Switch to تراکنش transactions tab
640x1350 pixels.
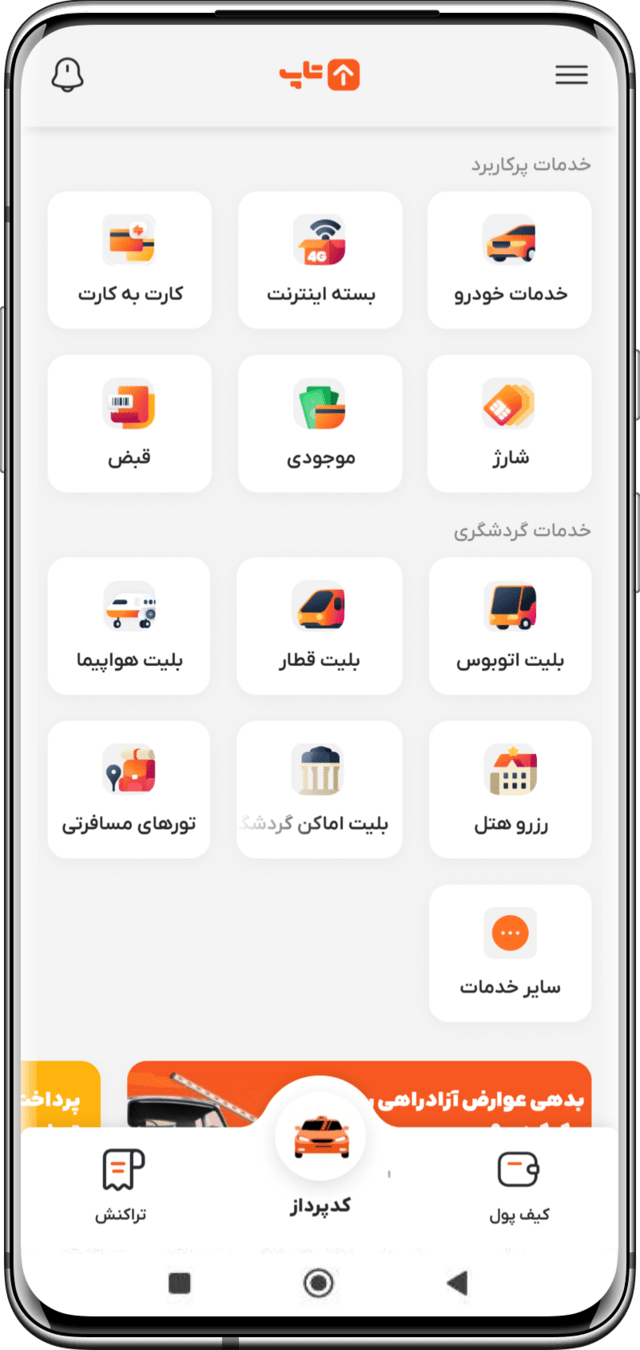pyautogui.click(x=122, y=1187)
